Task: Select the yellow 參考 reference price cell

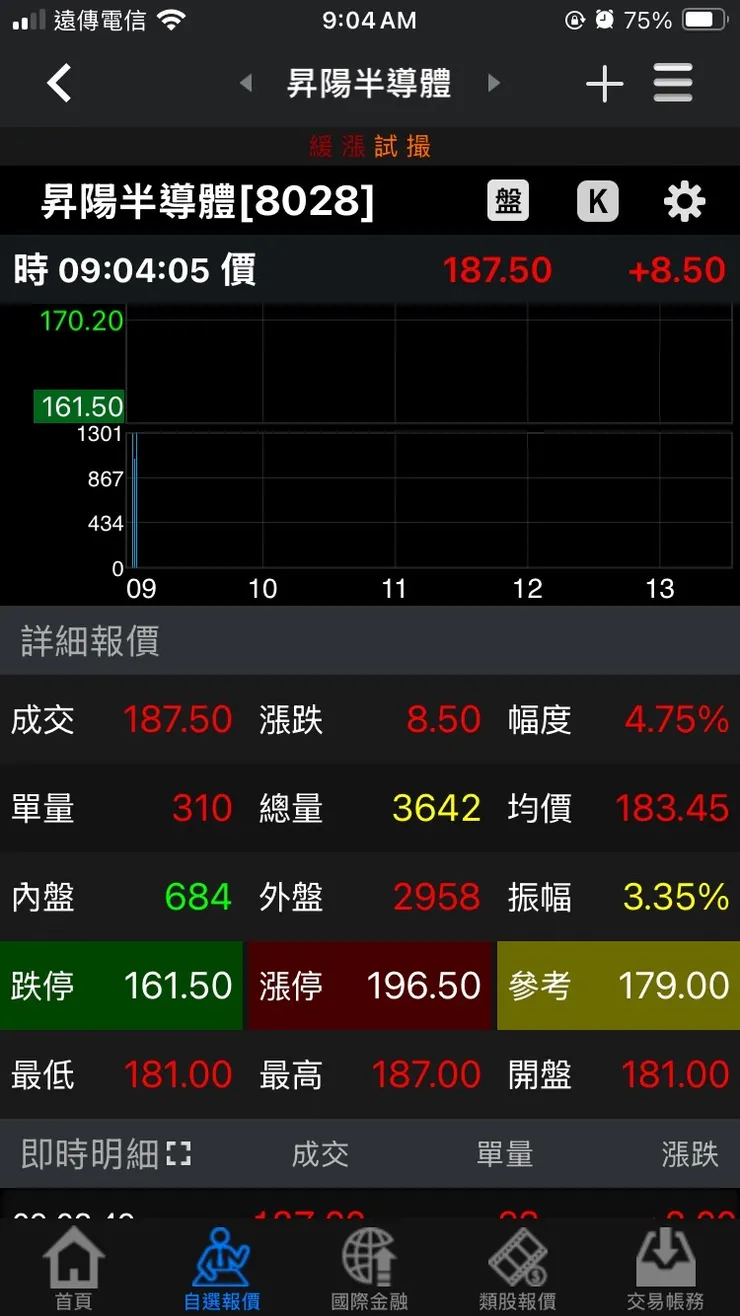Action: point(617,985)
